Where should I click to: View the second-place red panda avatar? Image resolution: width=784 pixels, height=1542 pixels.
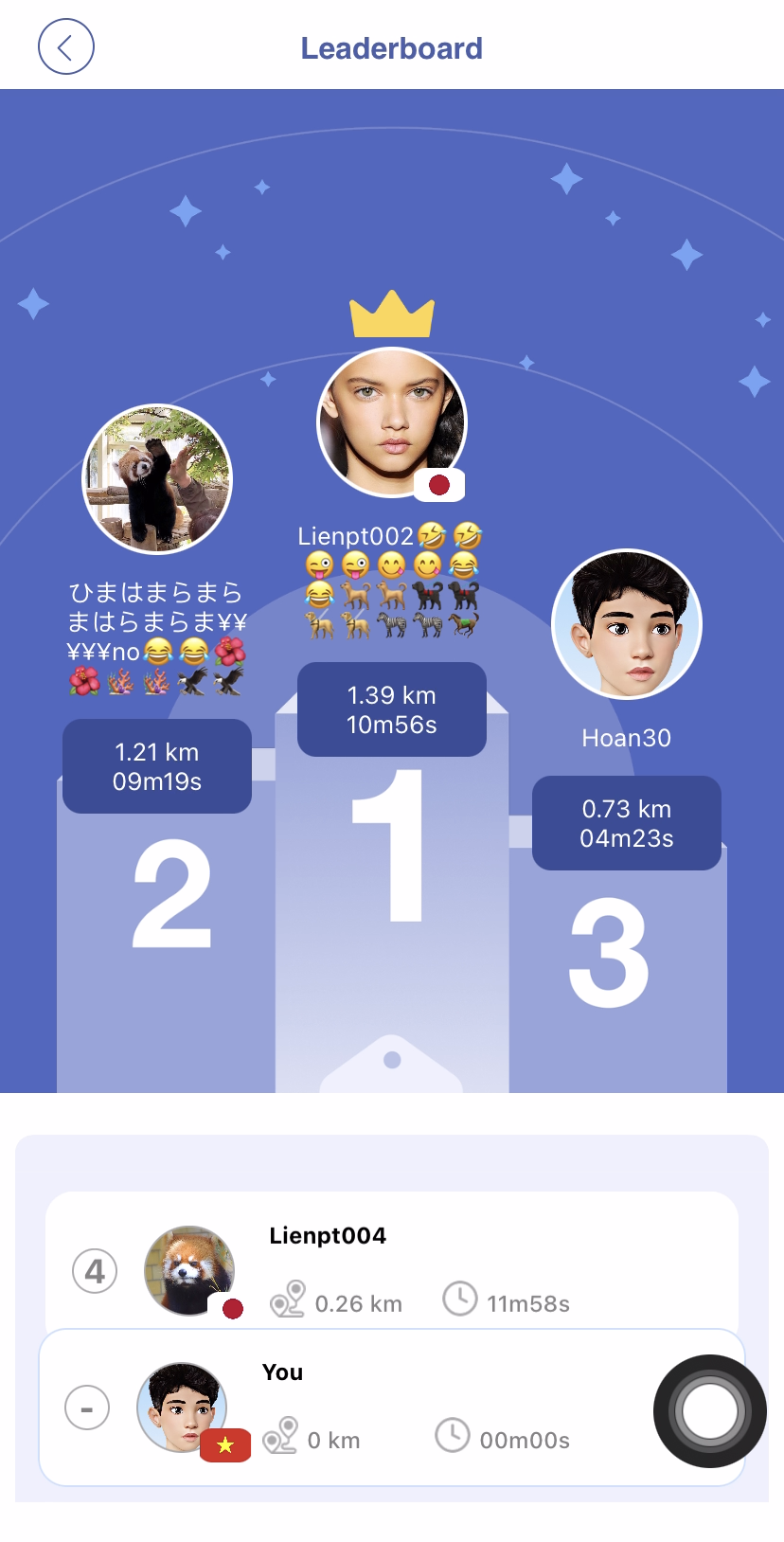(x=157, y=479)
